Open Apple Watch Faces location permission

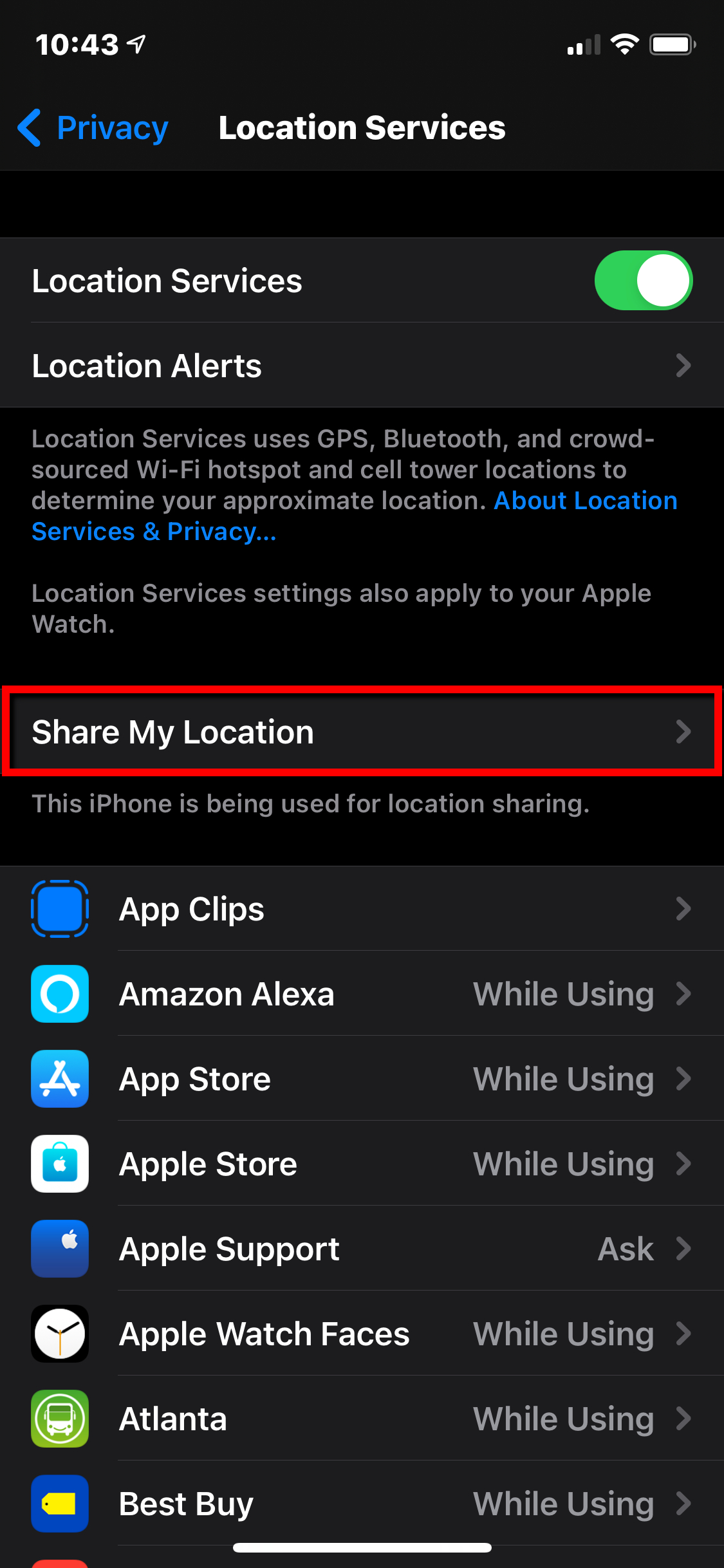362,1334
